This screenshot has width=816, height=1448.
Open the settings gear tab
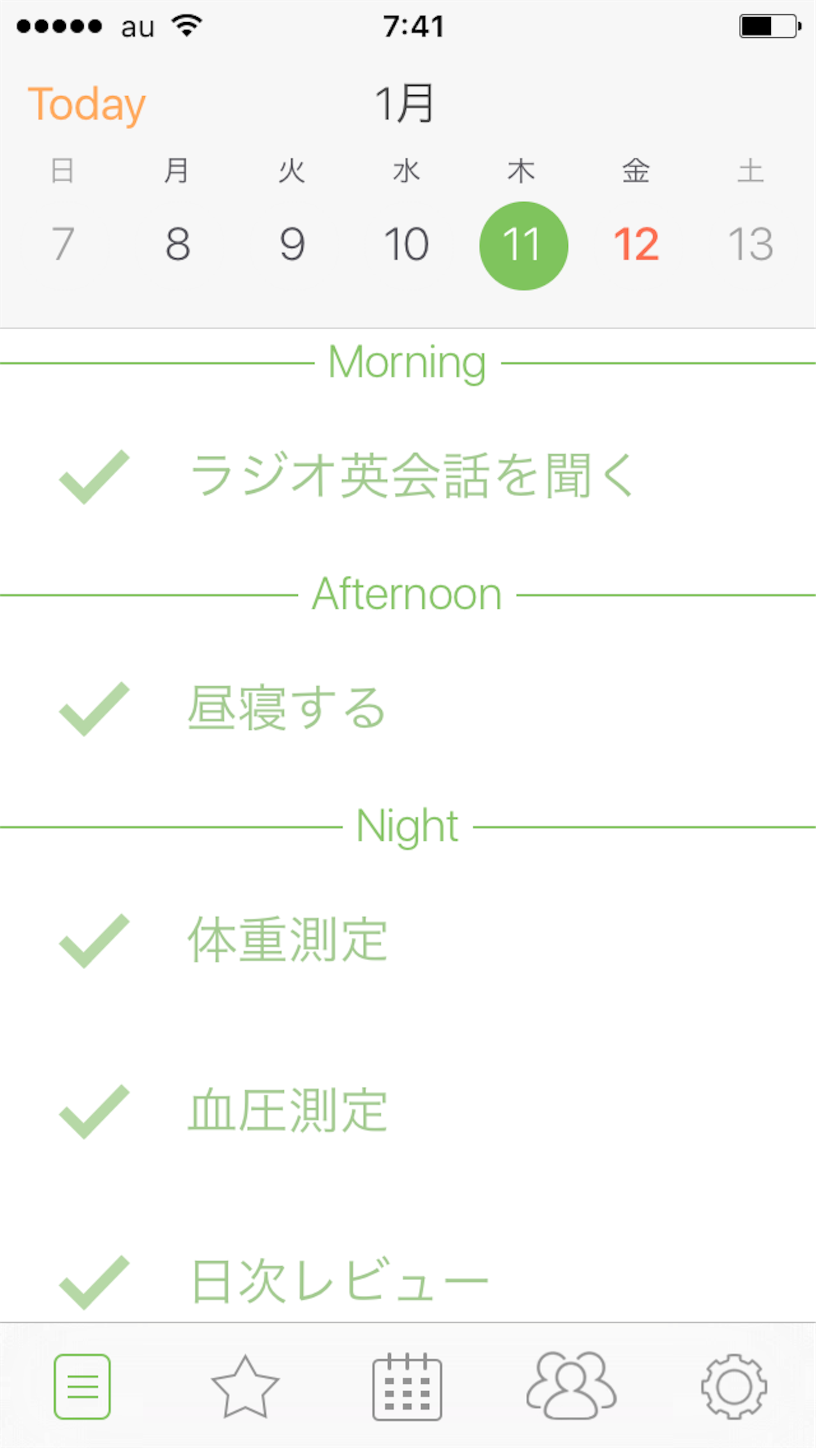tap(734, 1387)
